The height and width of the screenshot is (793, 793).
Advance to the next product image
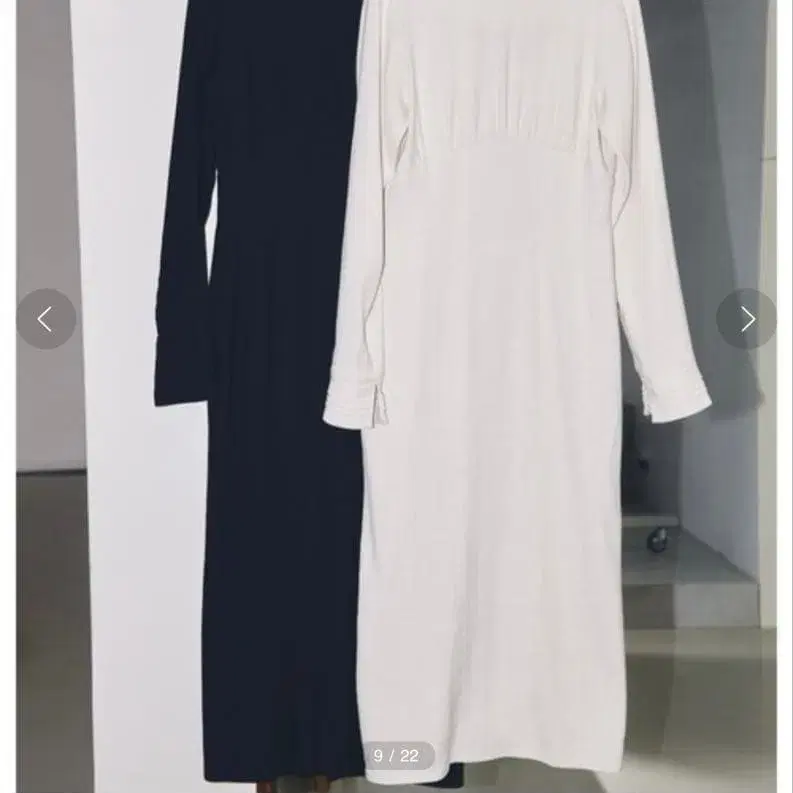(x=746, y=319)
